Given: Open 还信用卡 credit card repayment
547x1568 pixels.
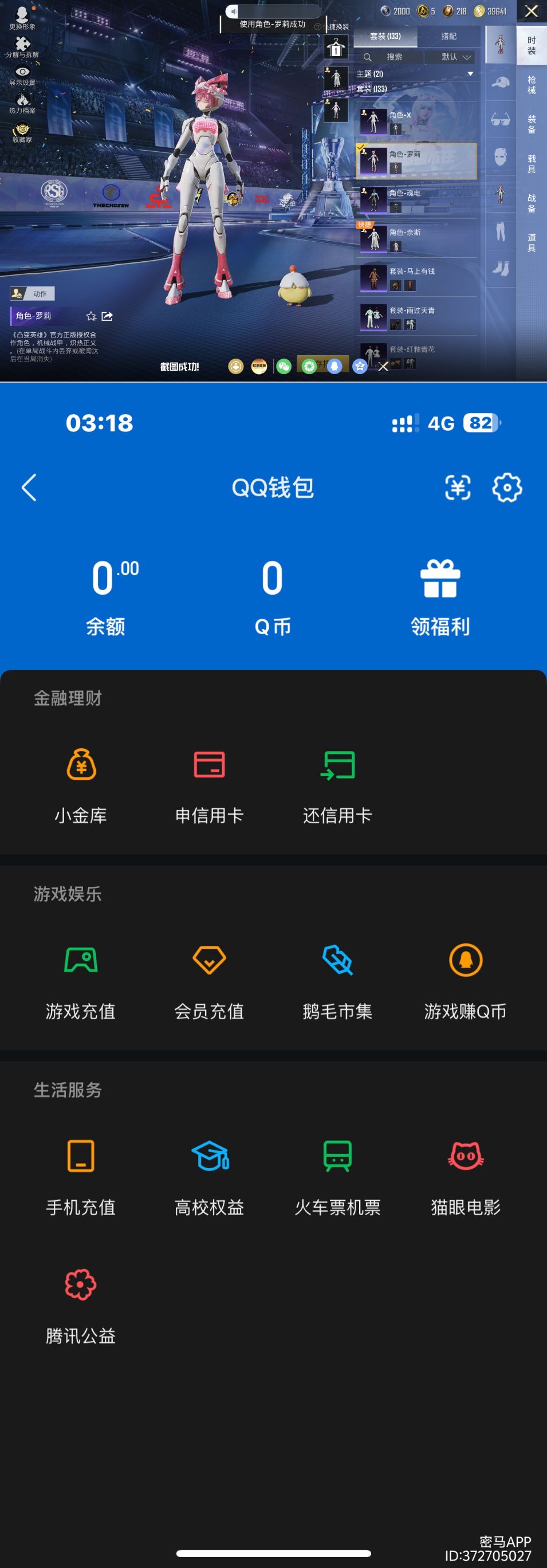Looking at the screenshot, I should coord(339,767).
